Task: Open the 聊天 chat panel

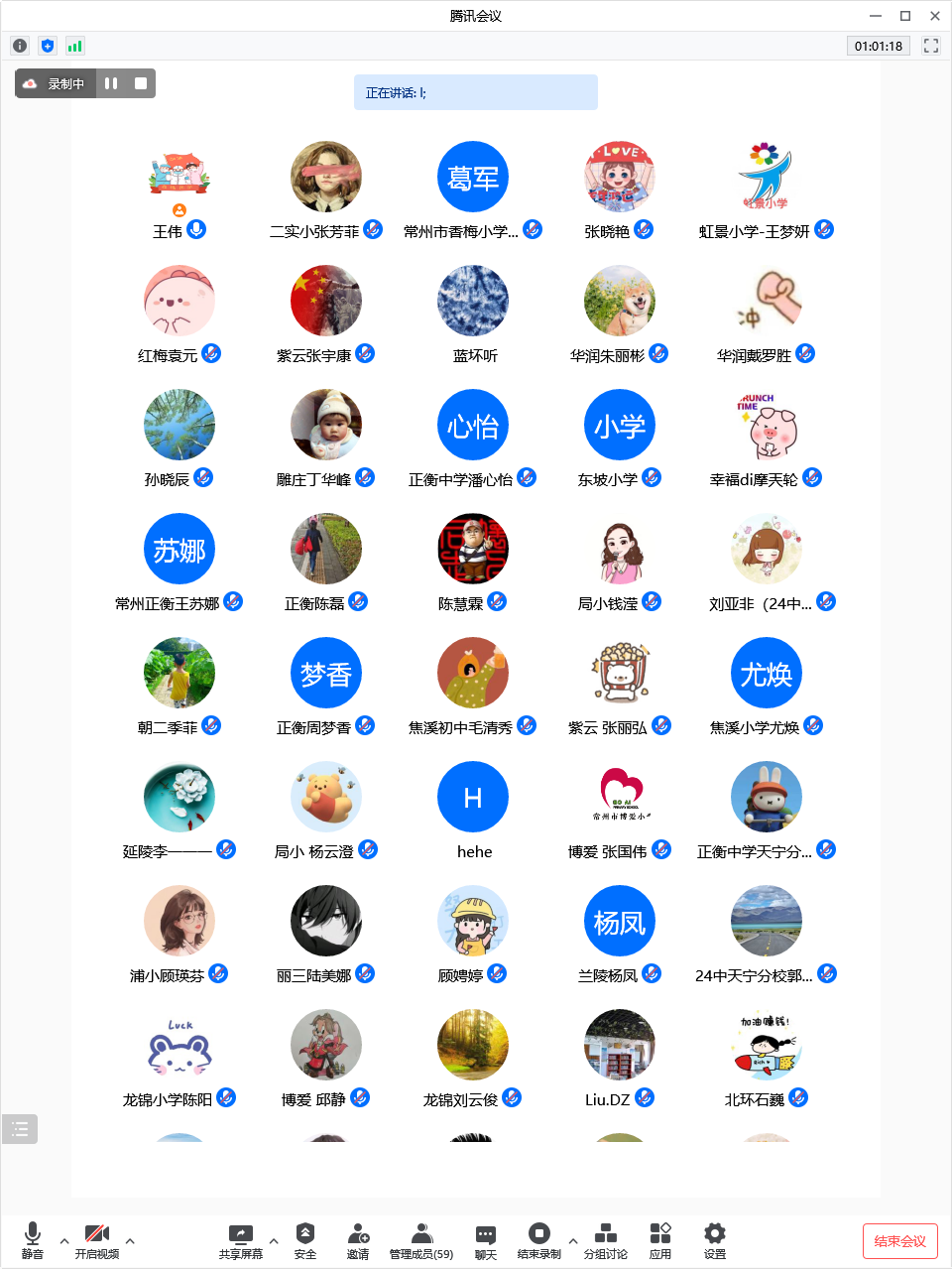Action: 485,1240
